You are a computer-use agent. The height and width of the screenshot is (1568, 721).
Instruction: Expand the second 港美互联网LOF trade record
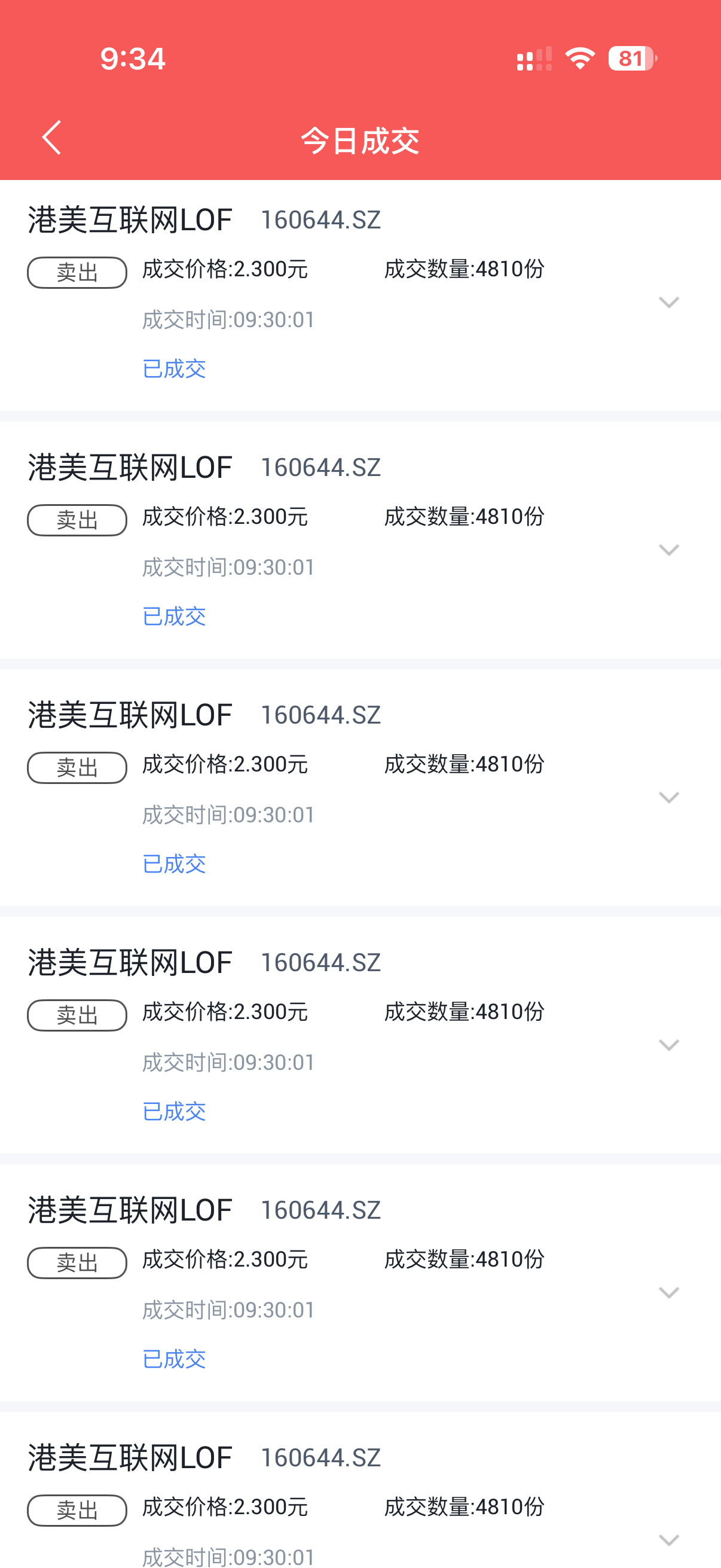click(x=668, y=550)
